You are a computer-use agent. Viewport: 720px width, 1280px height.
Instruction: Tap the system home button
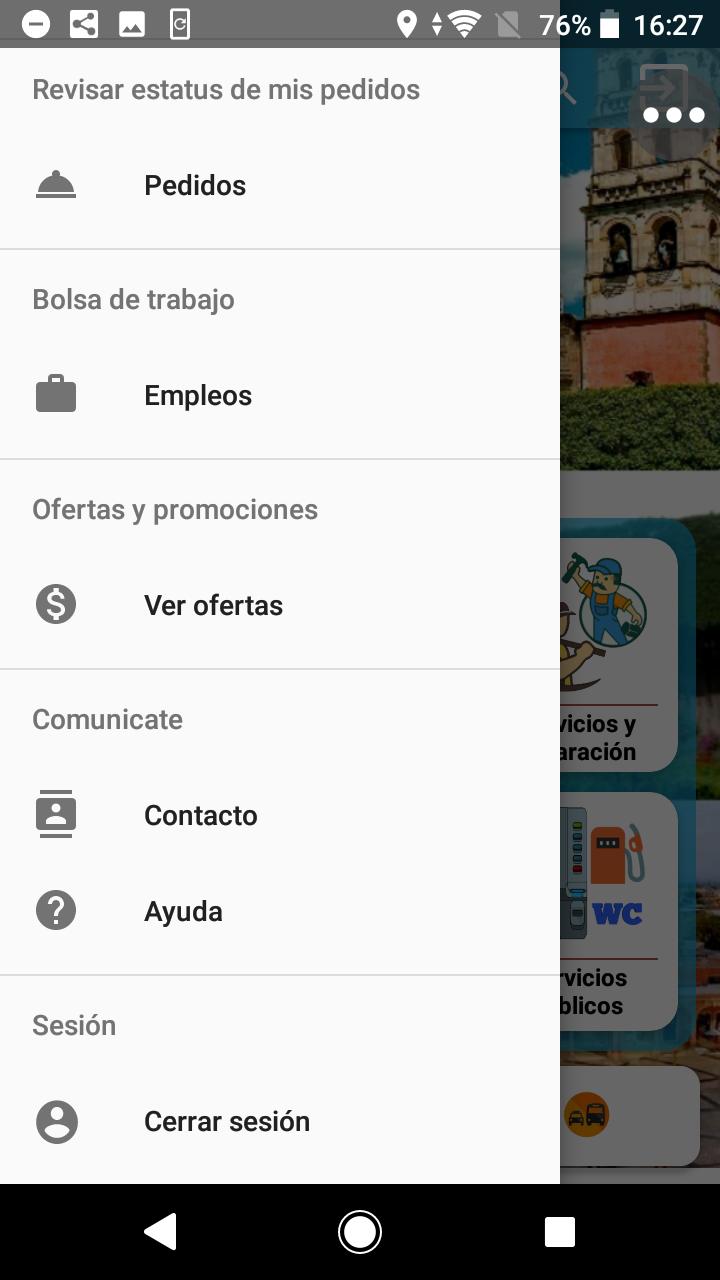[360, 1232]
